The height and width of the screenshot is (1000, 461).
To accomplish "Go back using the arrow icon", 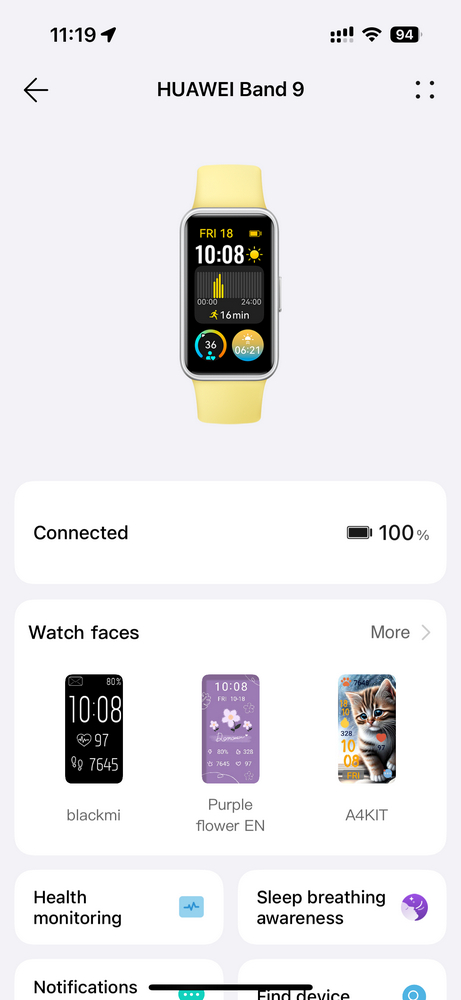I will [x=36, y=90].
